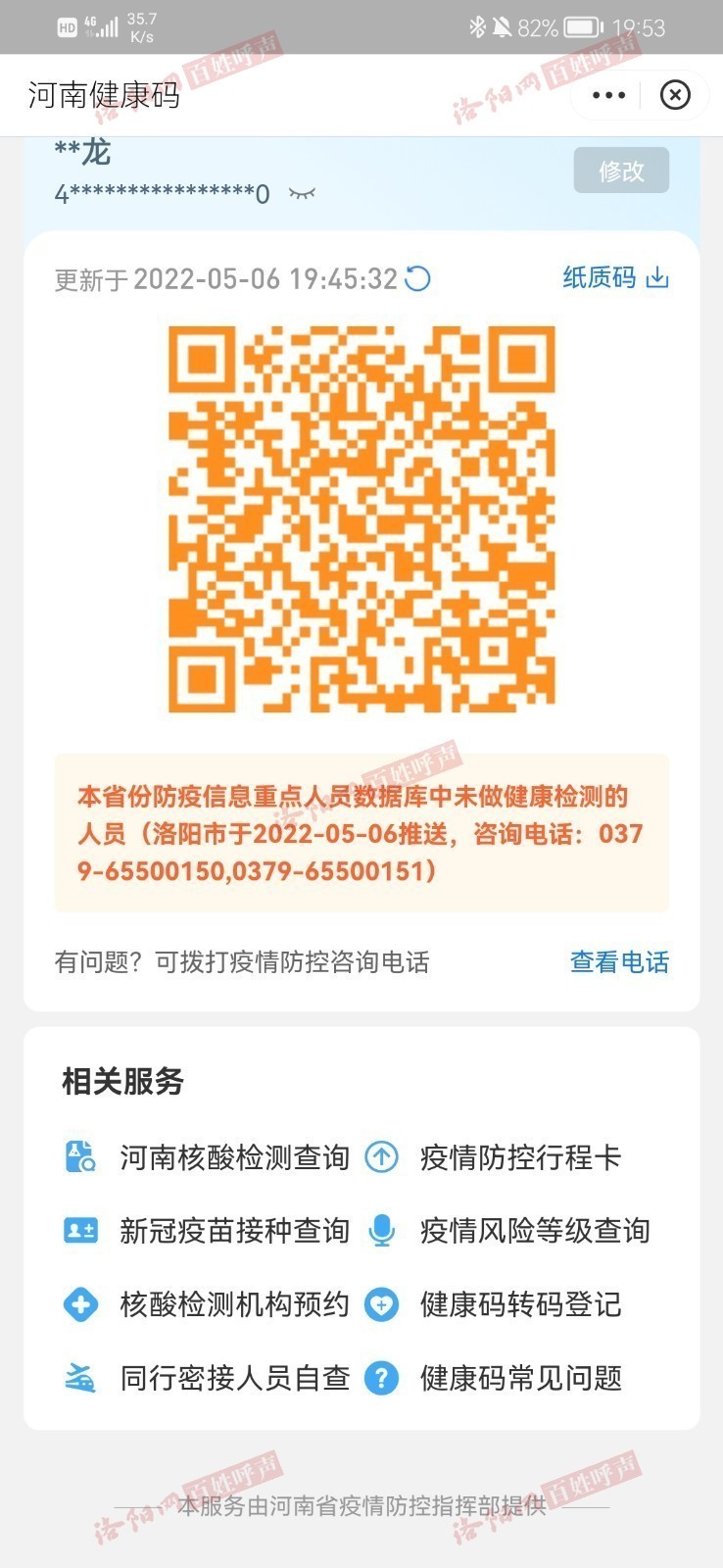The width and height of the screenshot is (723, 1568).
Task: Open 健康码转码登记
Action: click(493, 1304)
